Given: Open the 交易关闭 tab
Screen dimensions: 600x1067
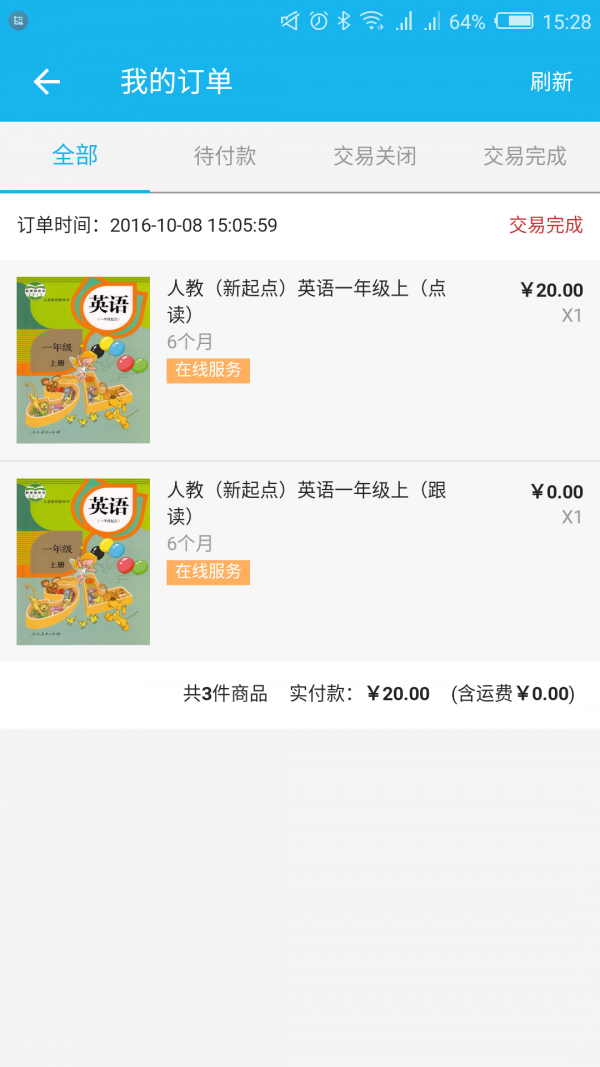Looking at the screenshot, I should tap(375, 156).
